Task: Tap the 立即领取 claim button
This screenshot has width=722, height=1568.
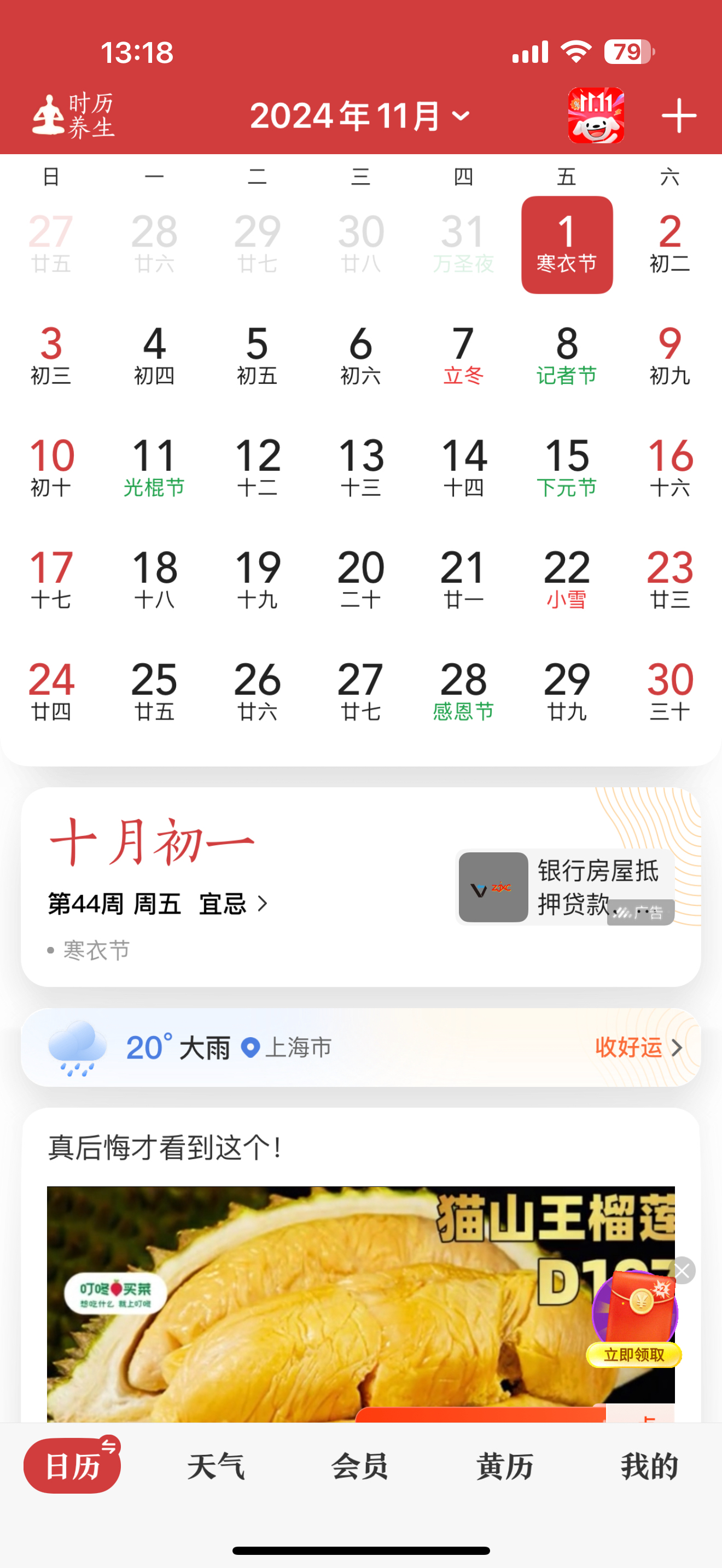Action: [x=634, y=1354]
